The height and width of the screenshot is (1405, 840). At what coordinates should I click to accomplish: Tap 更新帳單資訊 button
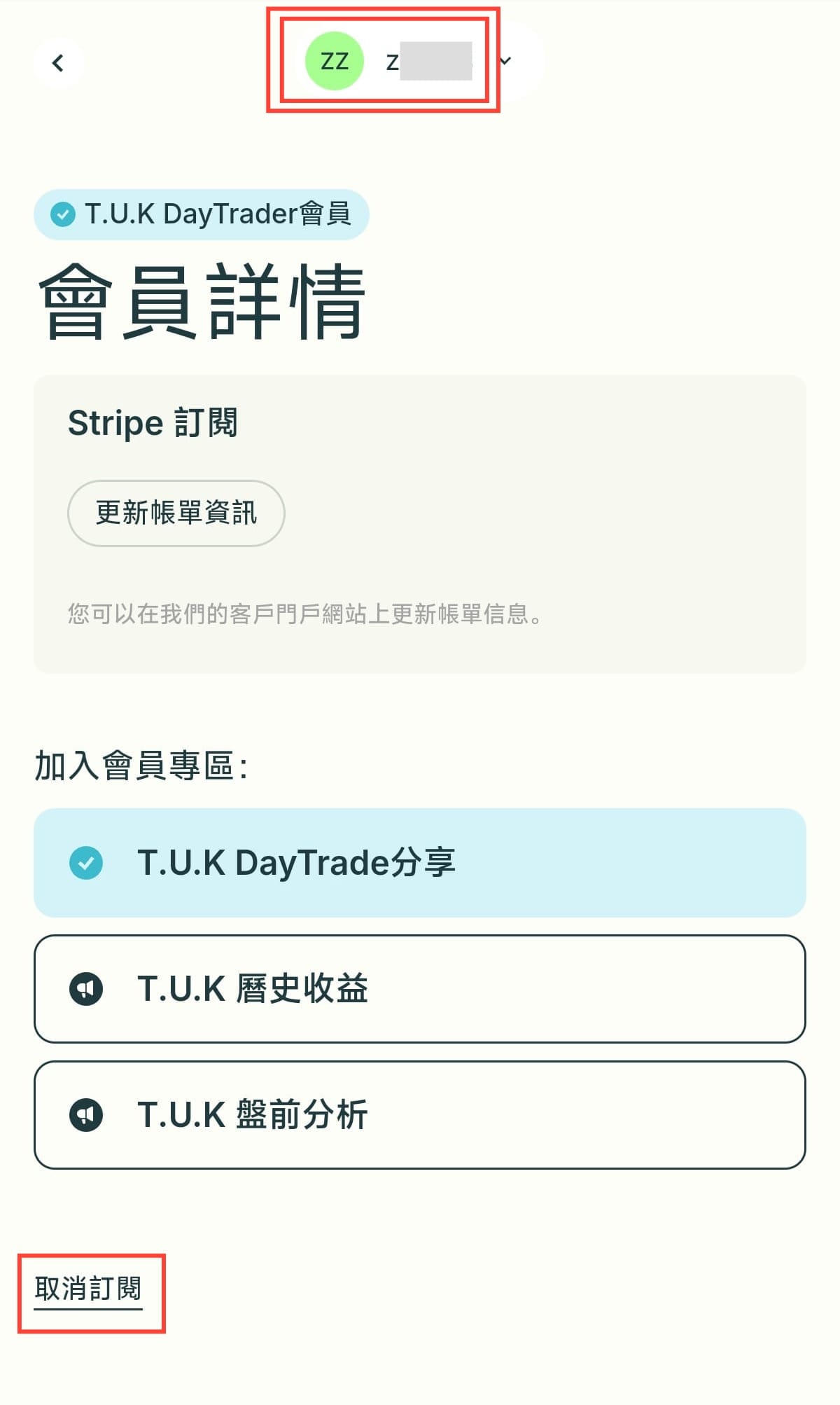(176, 513)
